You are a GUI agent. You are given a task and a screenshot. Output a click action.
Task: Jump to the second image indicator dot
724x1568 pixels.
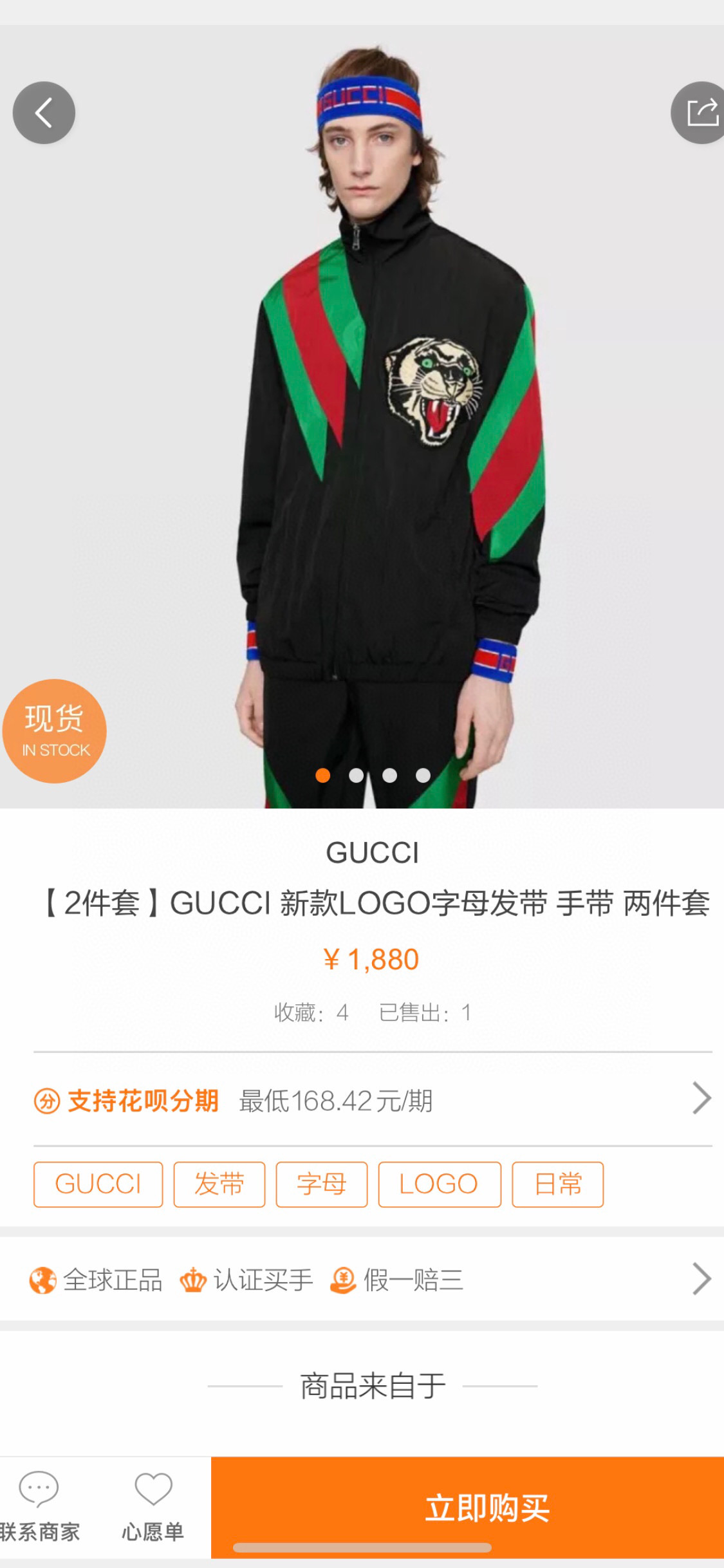(x=356, y=776)
